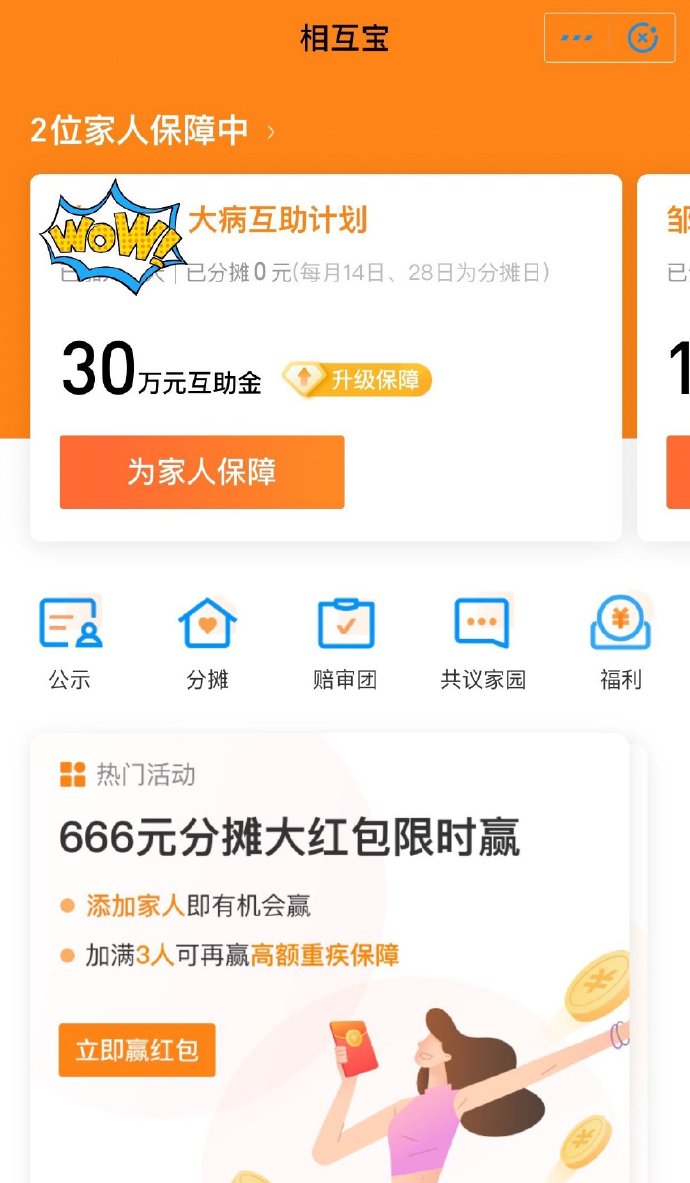The width and height of the screenshot is (690, 1183).
Task: Tap 立即赢红包 button
Action: (137, 1050)
